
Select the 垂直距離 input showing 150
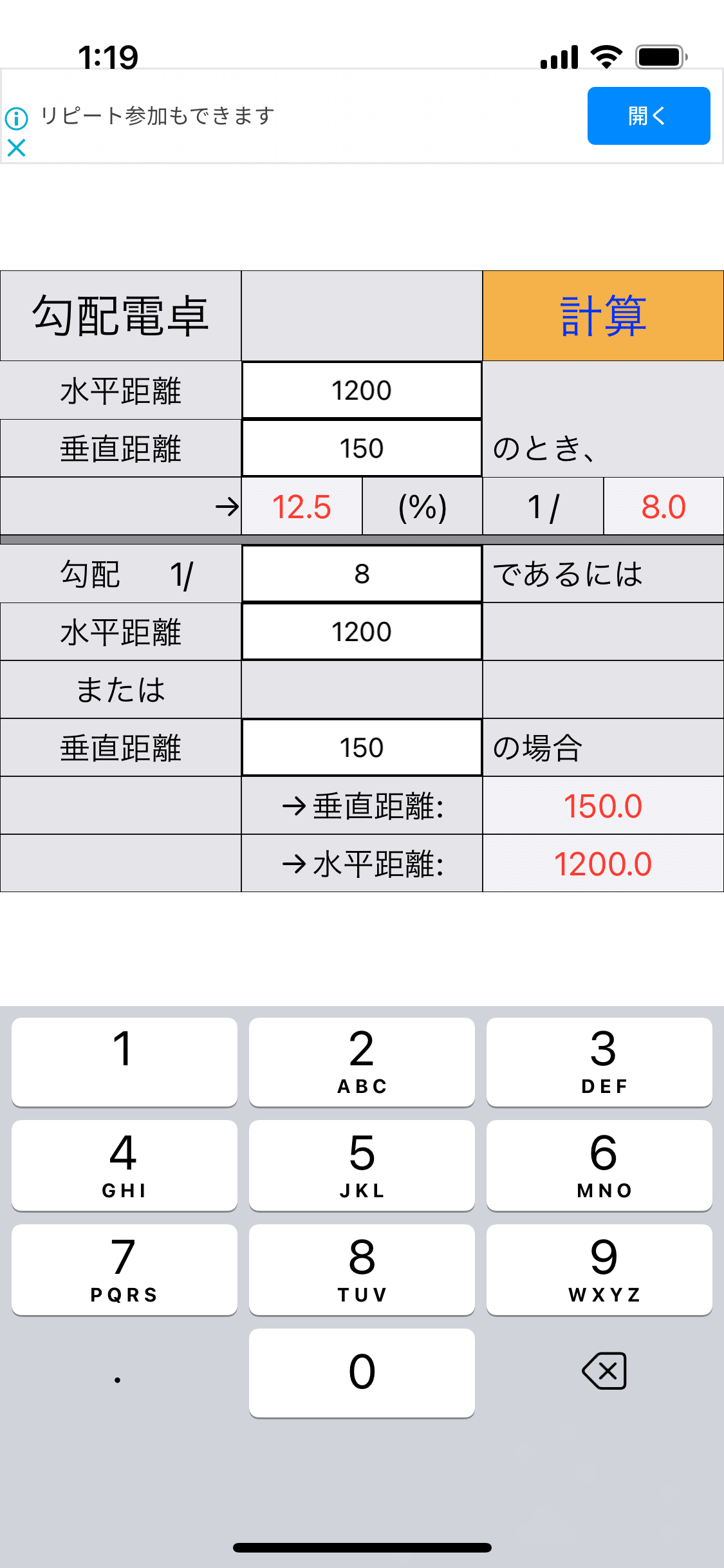[x=361, y=447]
